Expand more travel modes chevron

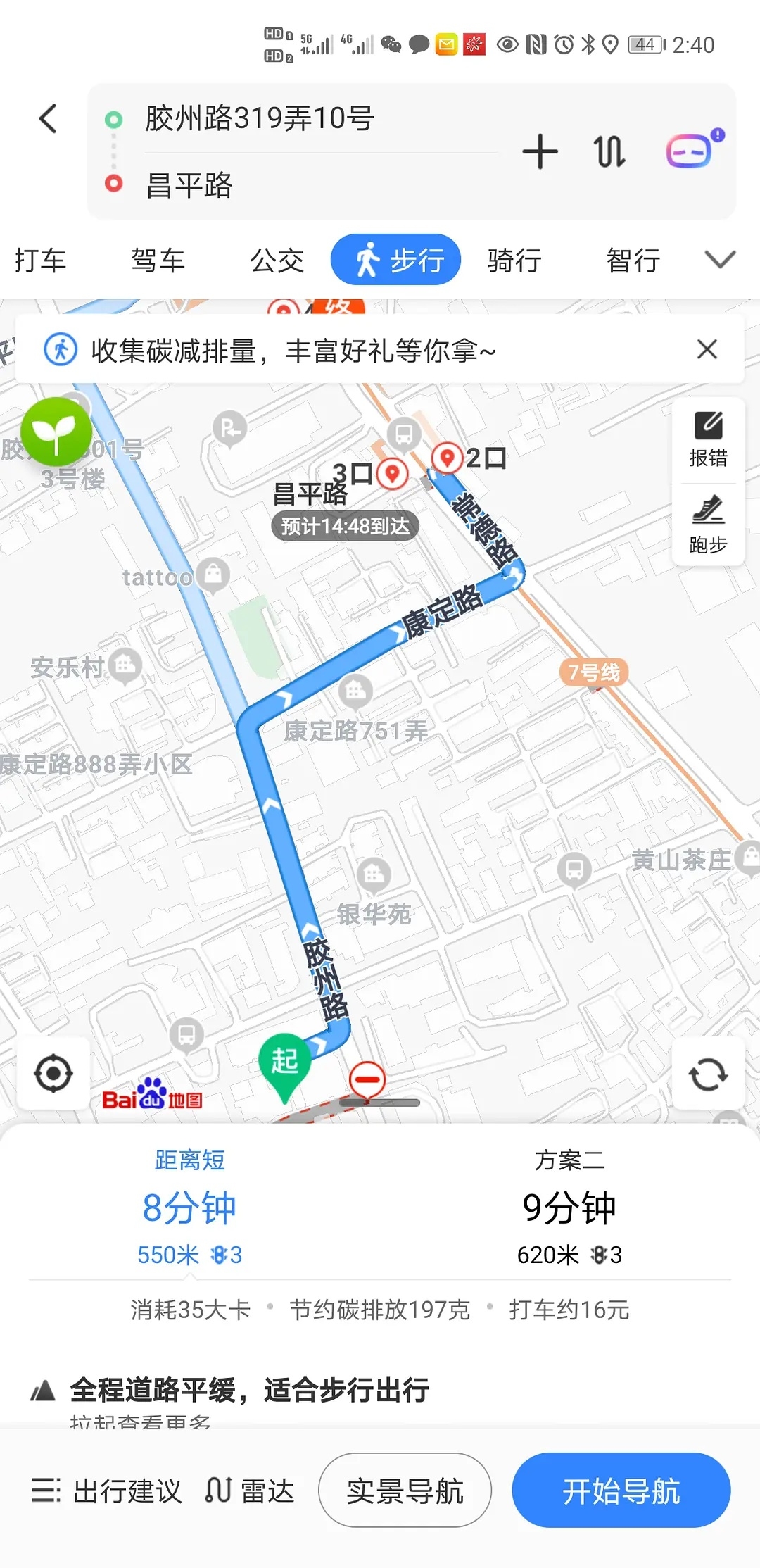(x=720, y=260)
